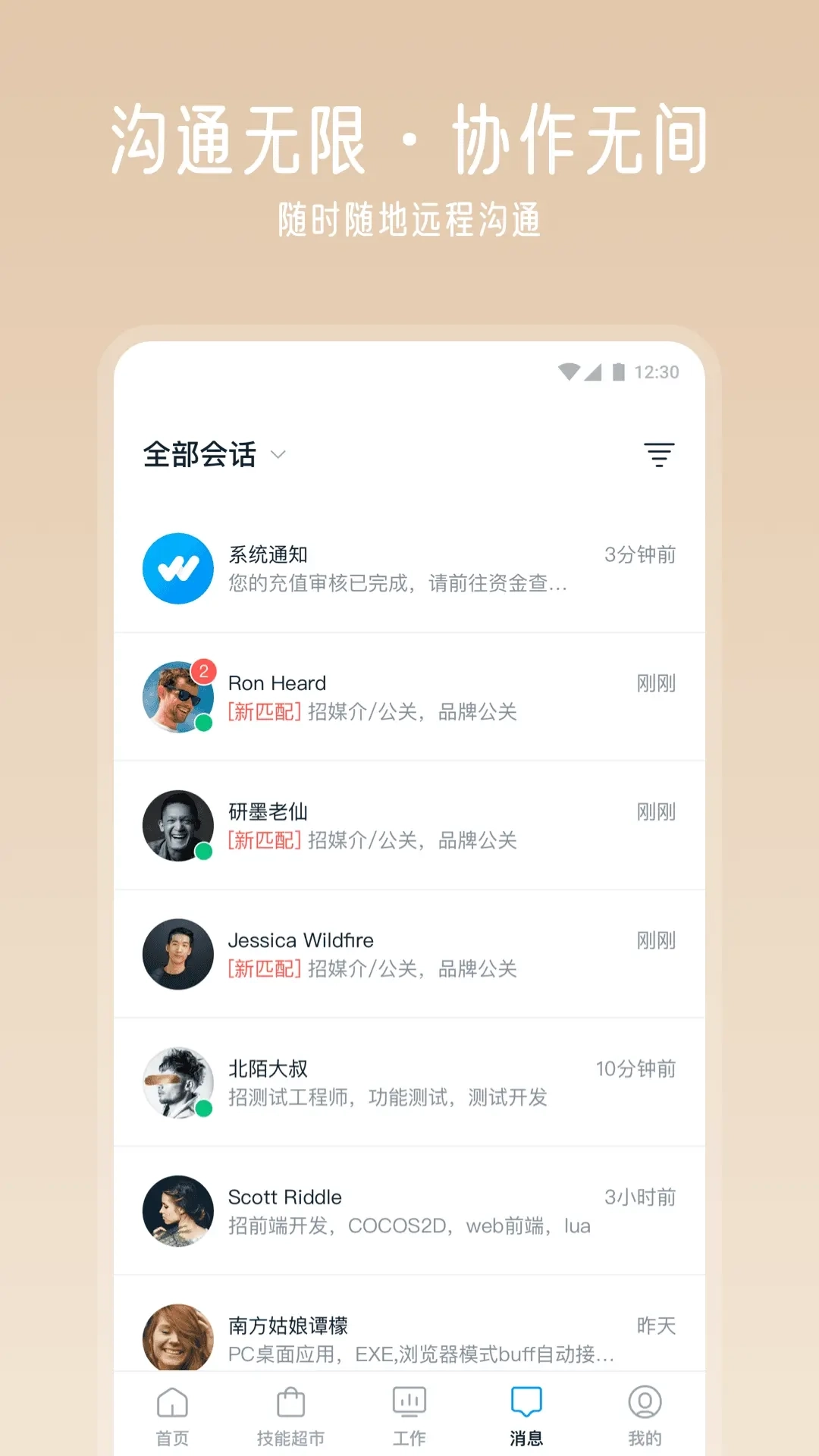The width and height of the screenshot is (819, 1456).
Task: Open the 研墨老仙 chat
Action: (409, 825)
